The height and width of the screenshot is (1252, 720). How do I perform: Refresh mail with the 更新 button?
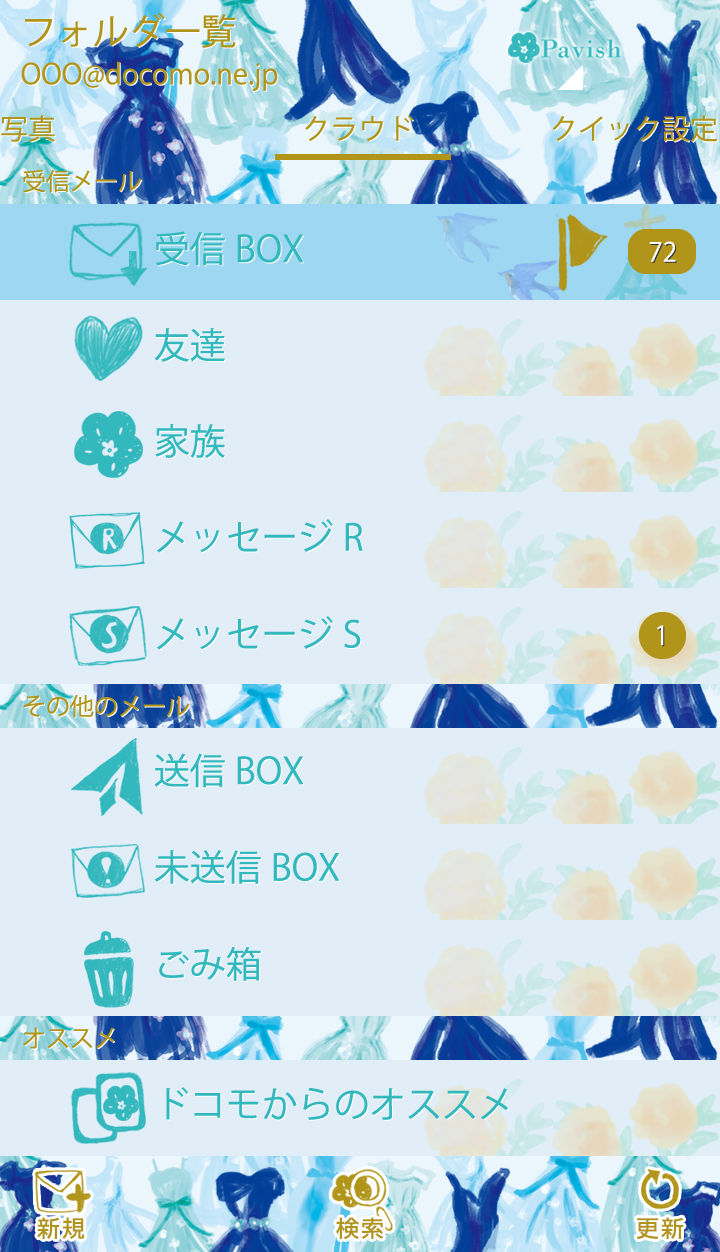click(660, 1204)
